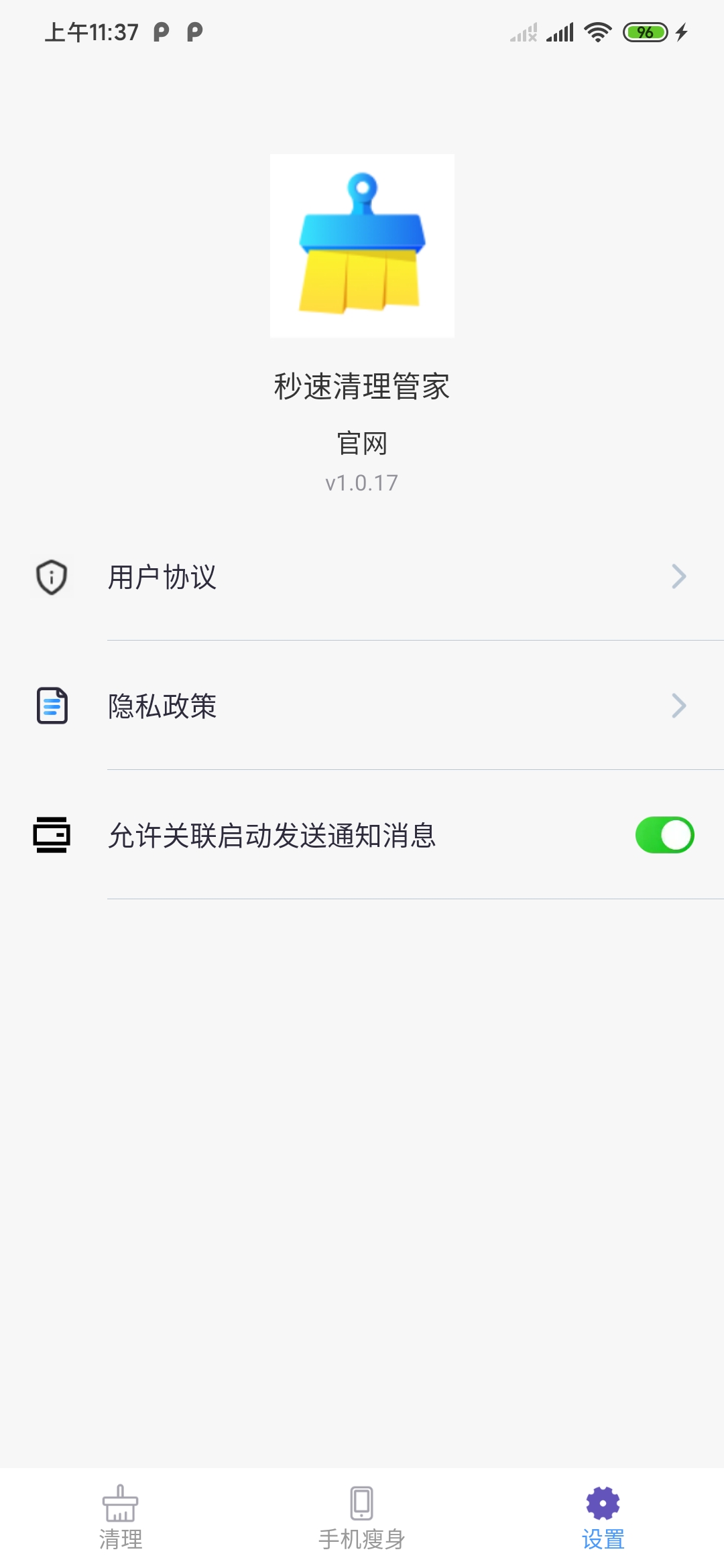Click the app logo brush icon
The width and height of the screenshot is (724, 1568).
[362, 245]
